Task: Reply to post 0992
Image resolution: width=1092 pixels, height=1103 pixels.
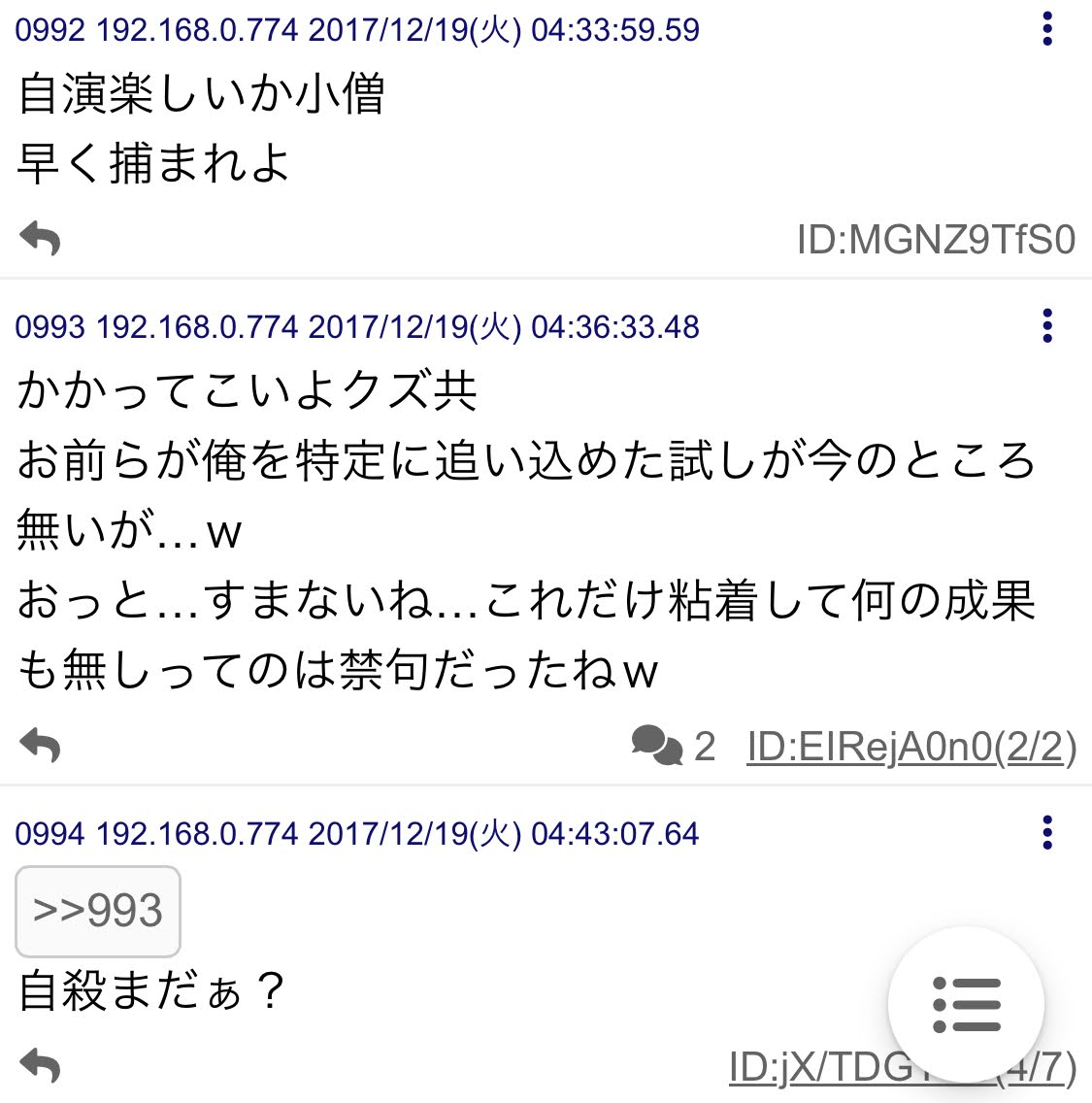Action: click(40, 238)
